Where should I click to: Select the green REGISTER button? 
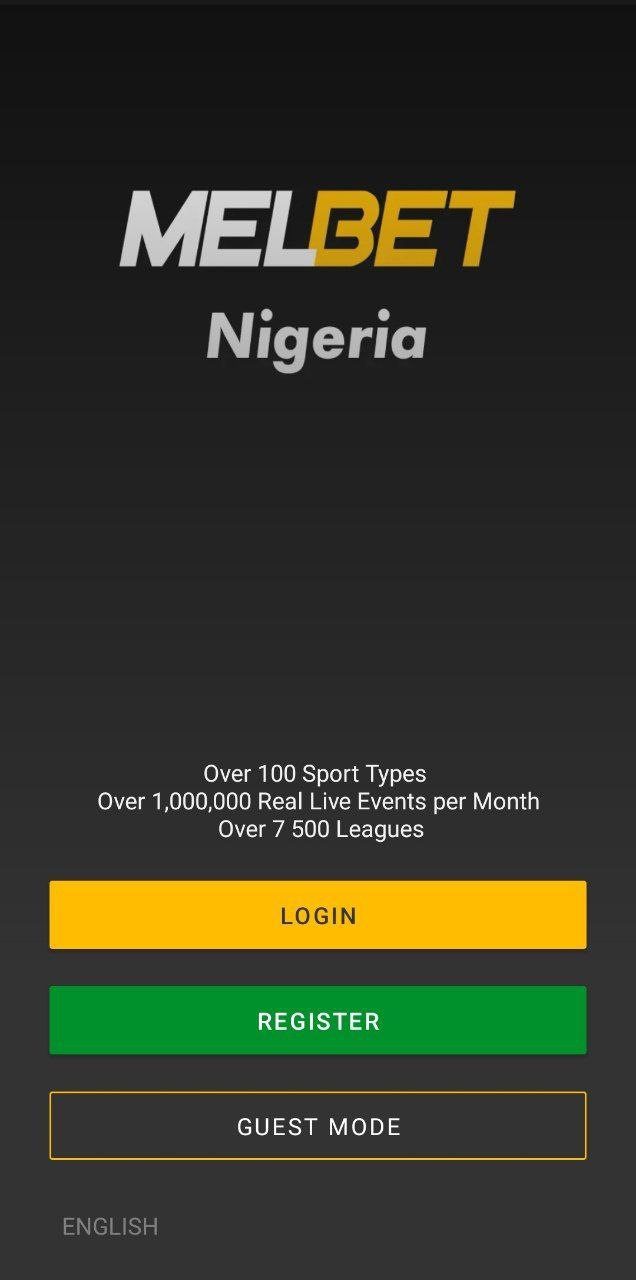tap(318, 1020)
